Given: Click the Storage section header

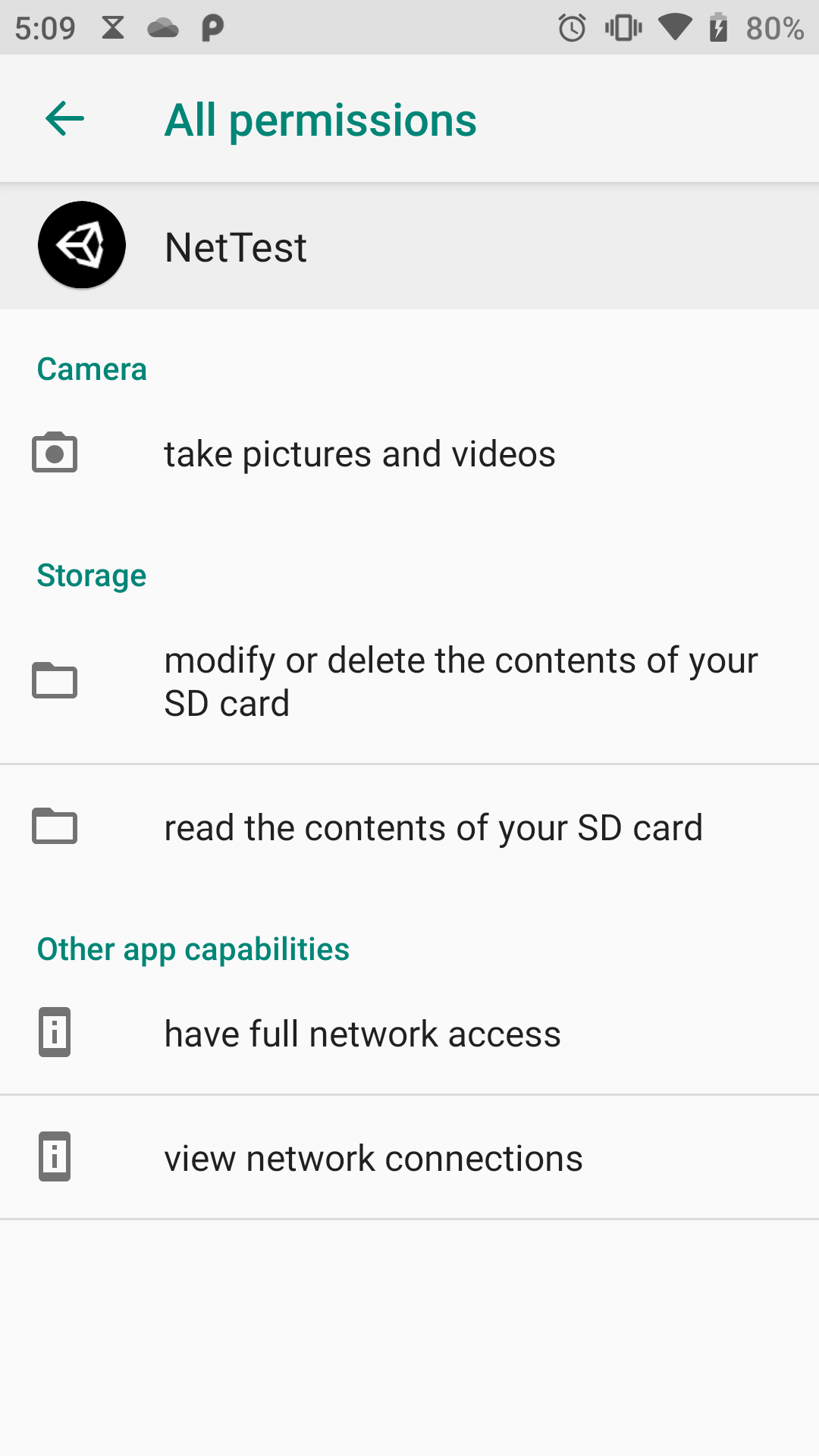Looking at the screenshot, I should (x=91, y=575).
